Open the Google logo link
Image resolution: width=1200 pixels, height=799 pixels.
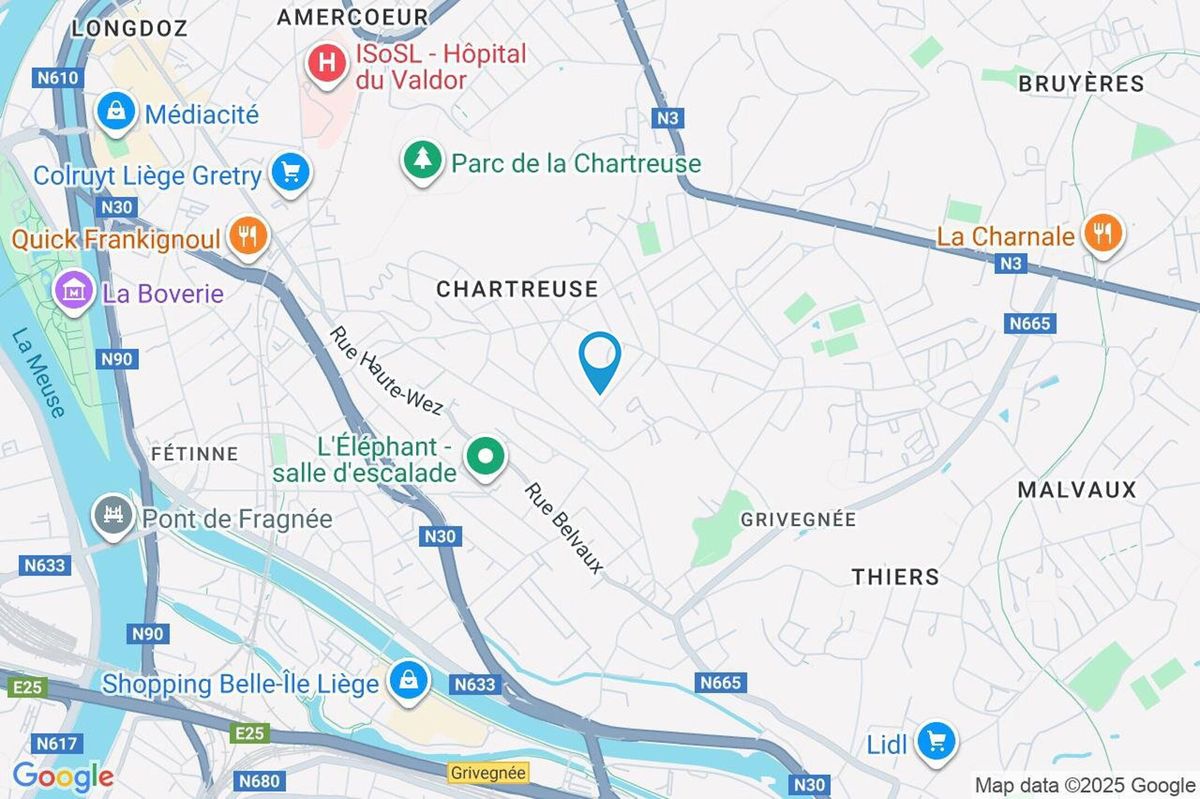tap(62, 775)
